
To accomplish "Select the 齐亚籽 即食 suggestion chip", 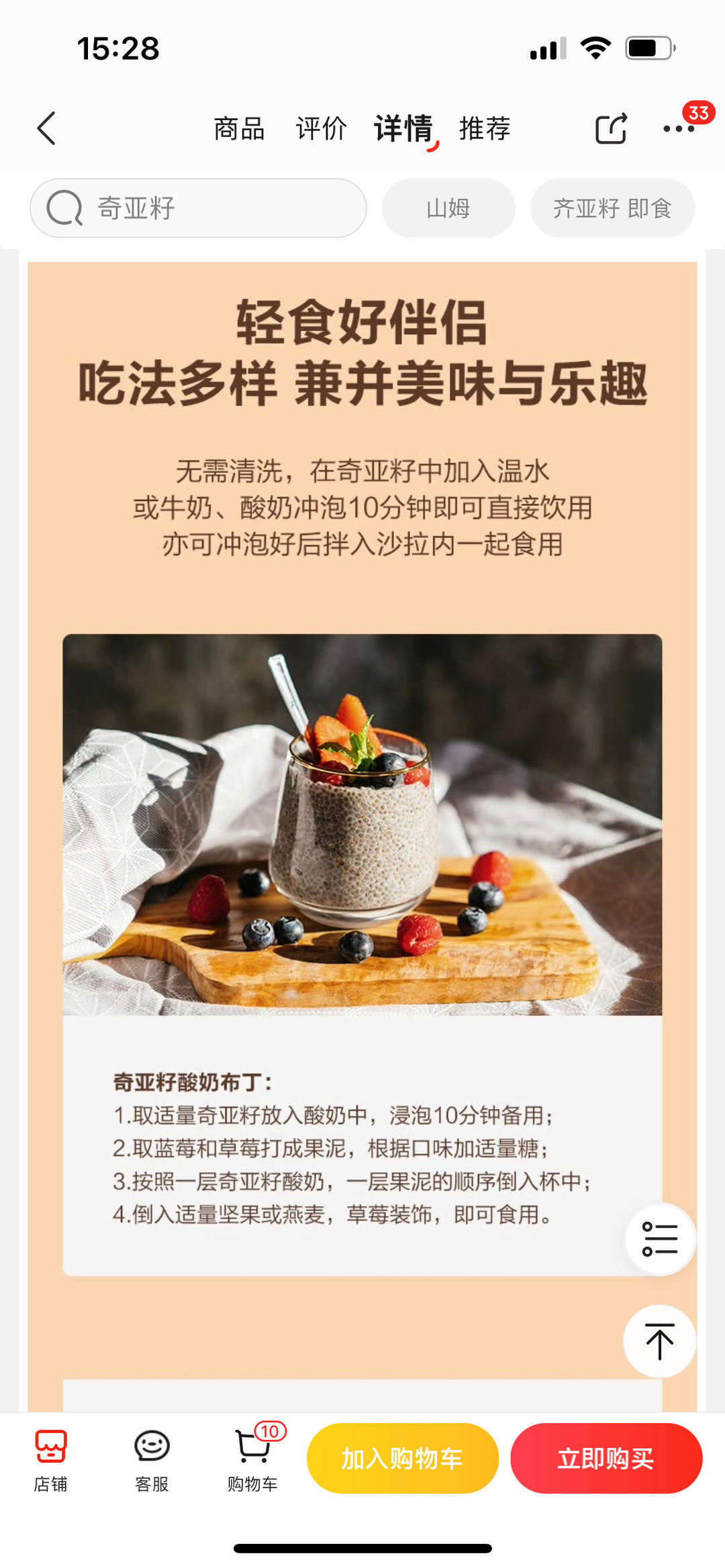I will pos(612,208).
